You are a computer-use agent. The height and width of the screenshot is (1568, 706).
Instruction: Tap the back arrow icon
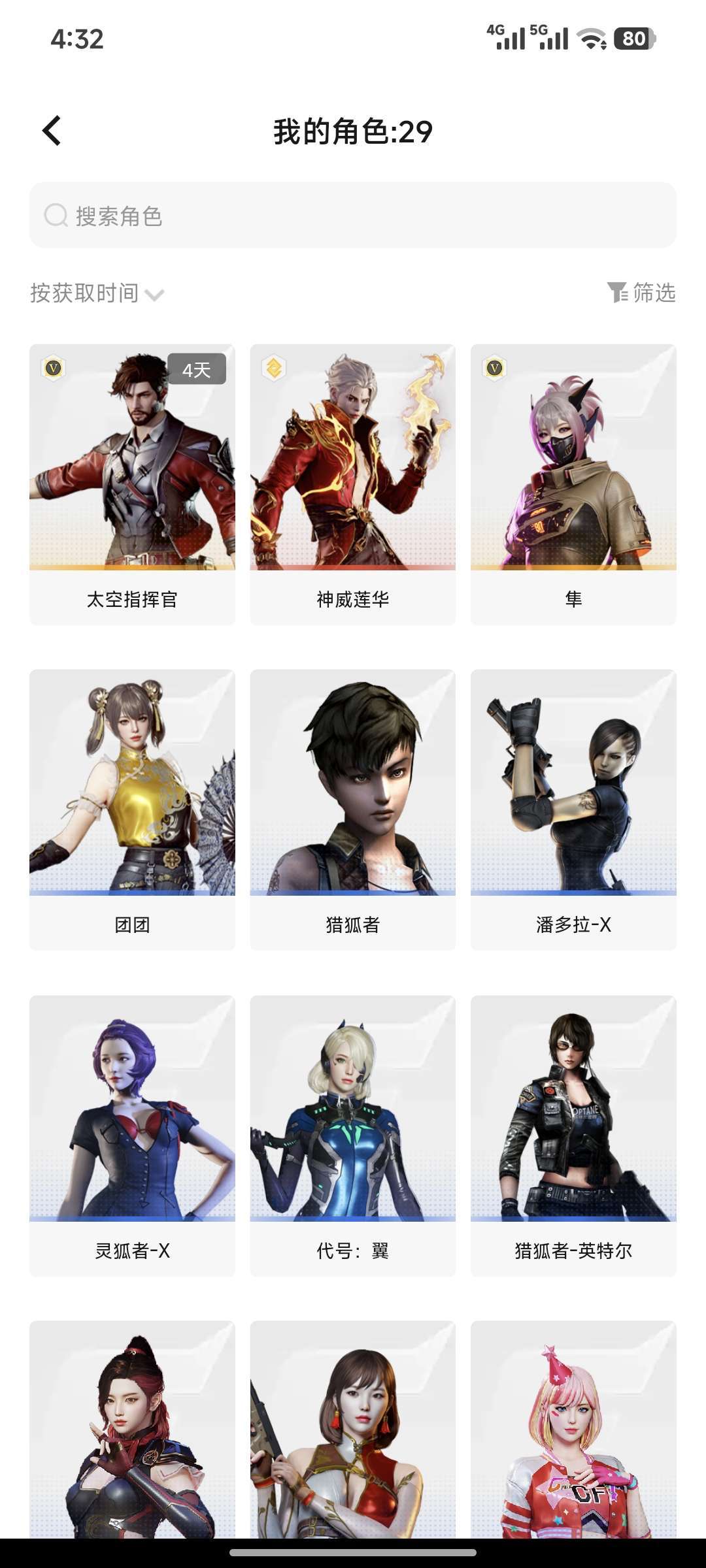52,131
